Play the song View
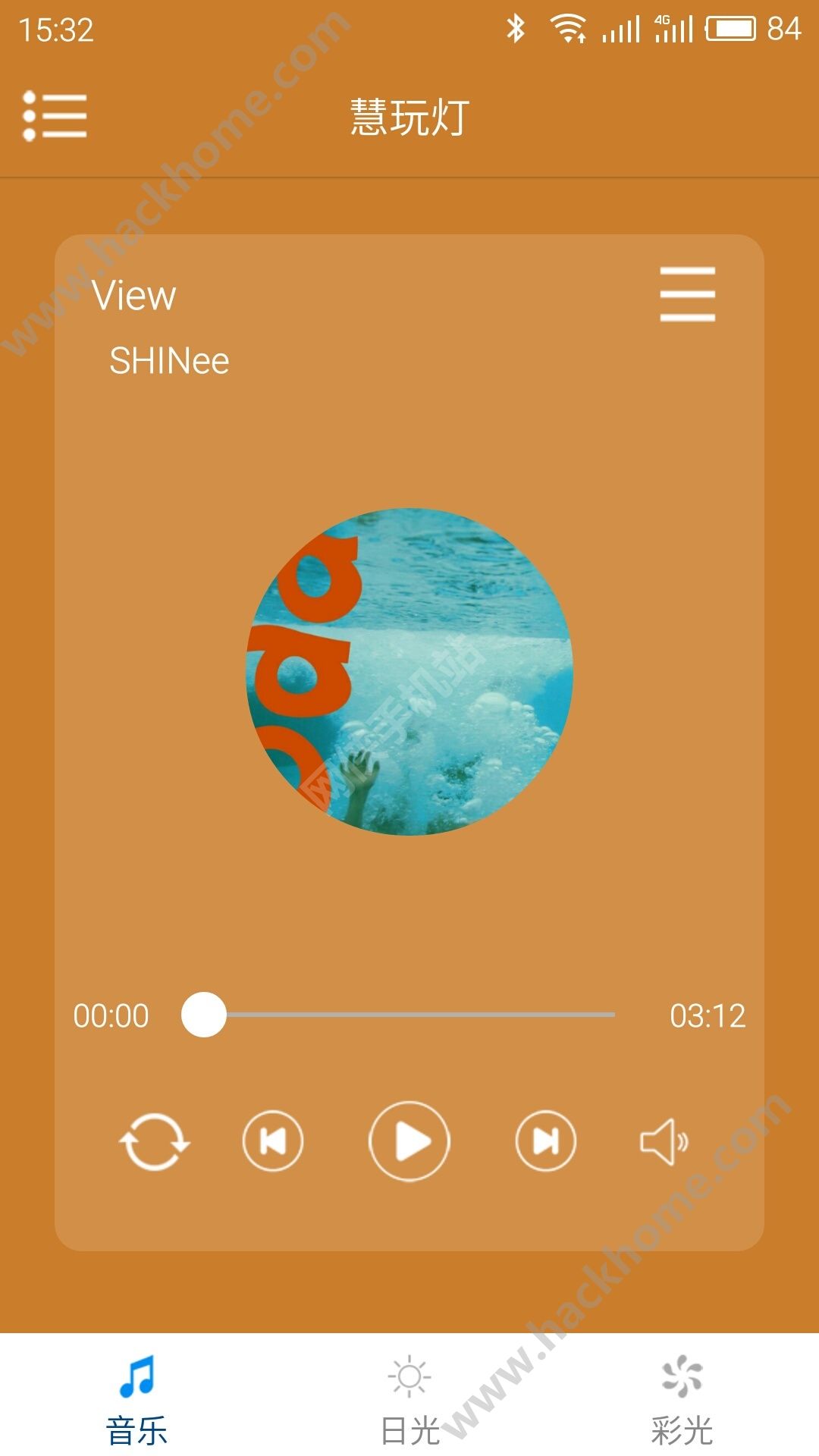819x1456 pixels. [x=409, y=1141]
